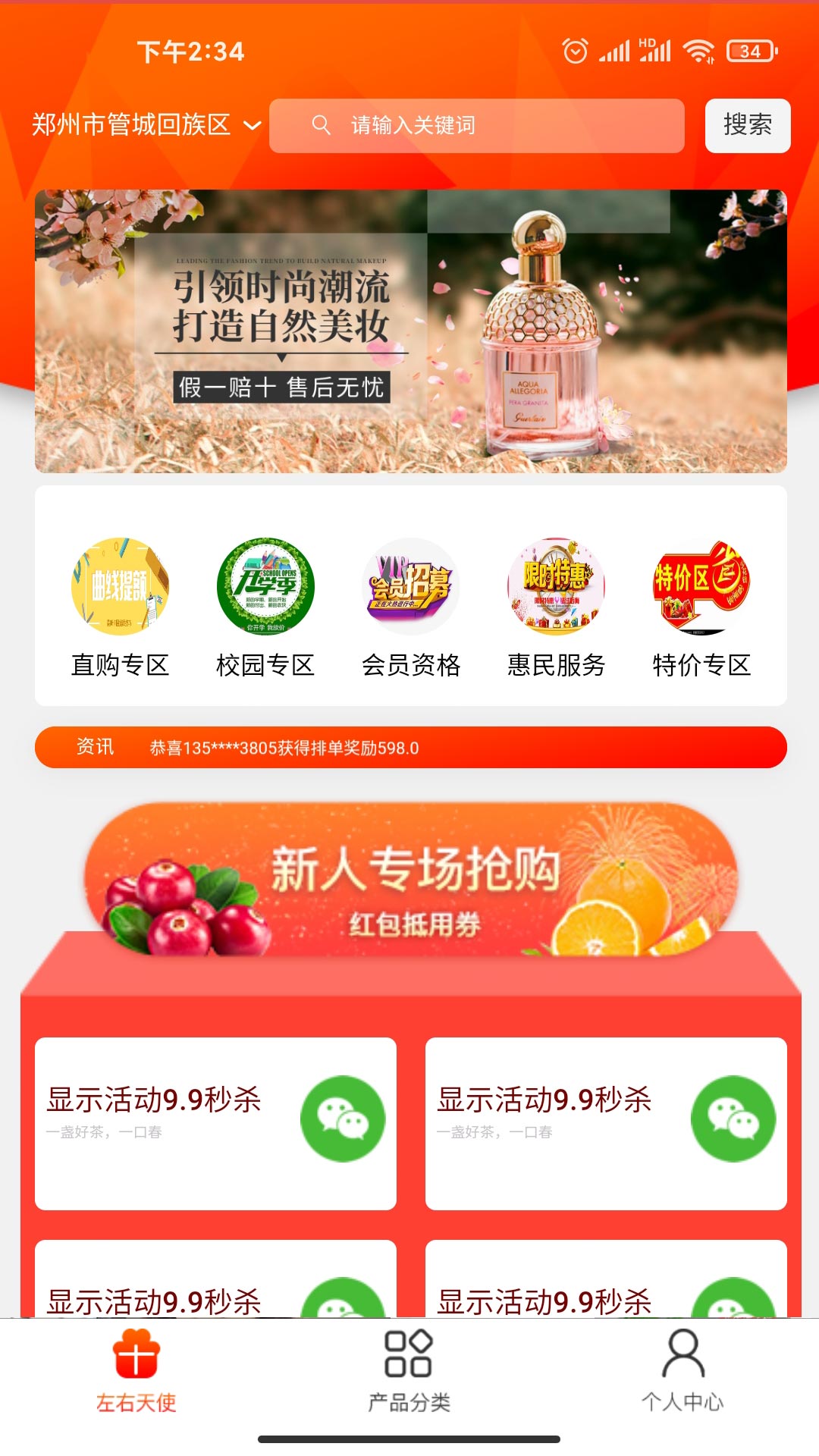Click the scrolling 资讯 reward announcement

409,748
